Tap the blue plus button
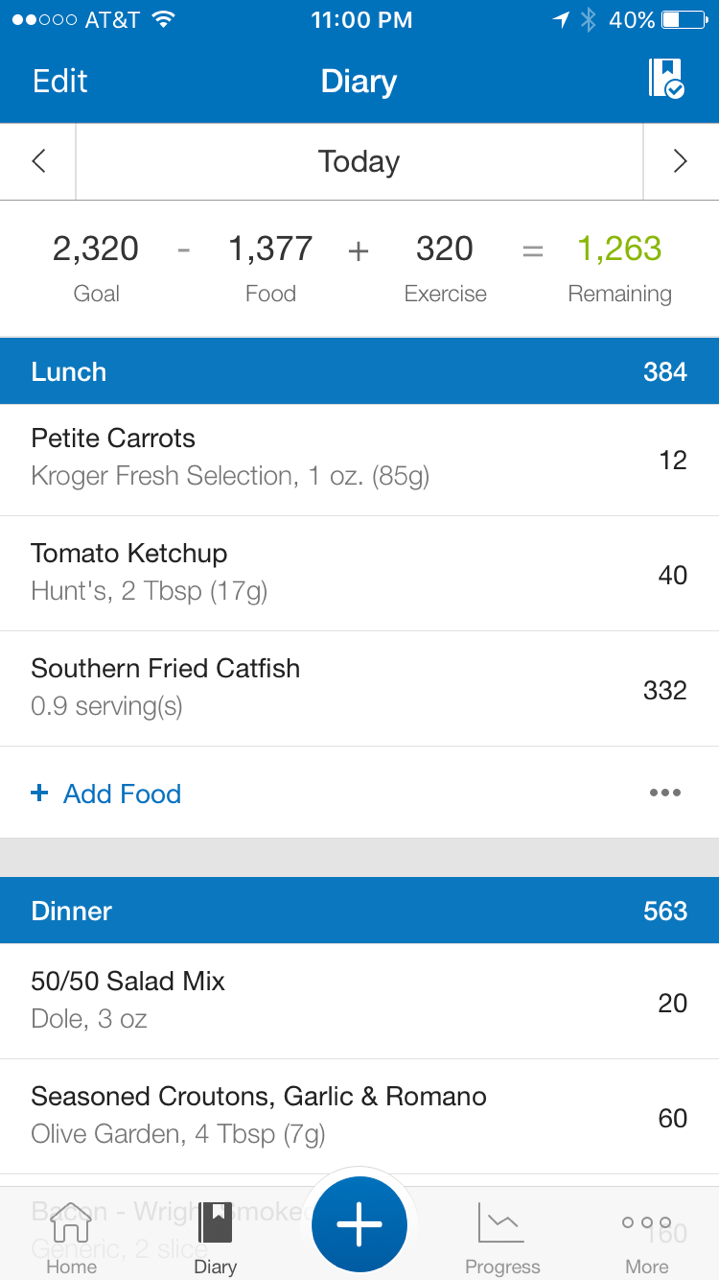The height and width of the screenshot is (1280, 719). click(x=359, y=1225)
